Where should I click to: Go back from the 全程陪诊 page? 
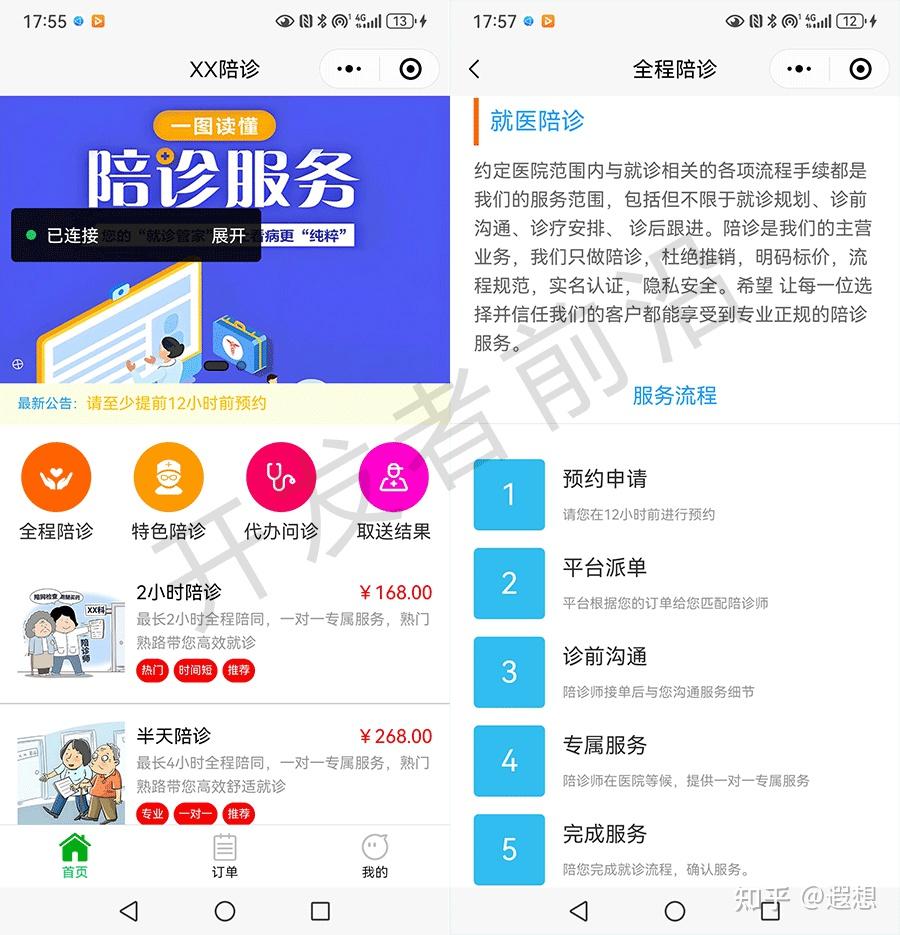click(475, 69)
